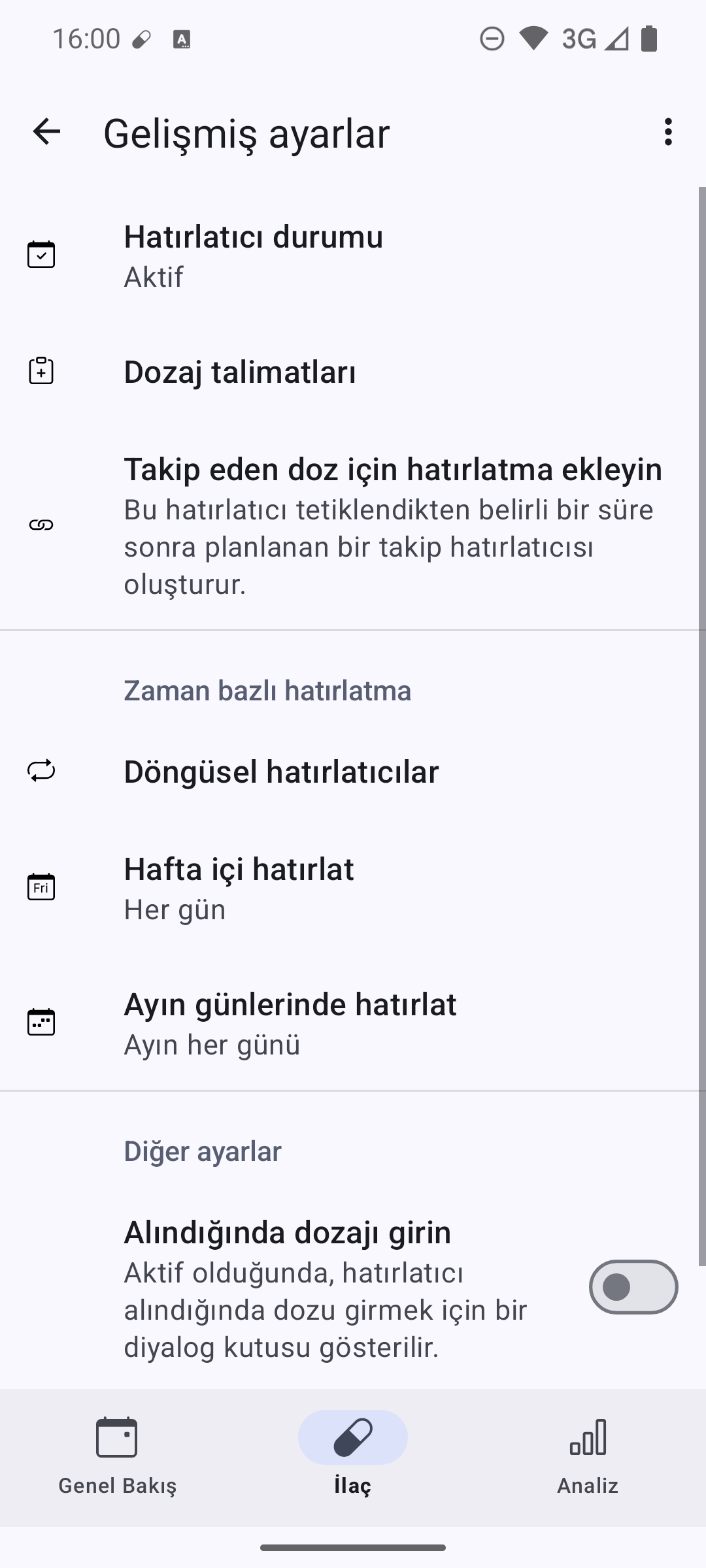Enable Alındığında dozajı girin switch
Viewport: 706px width, 1568px height.
tap(633, 1287)
